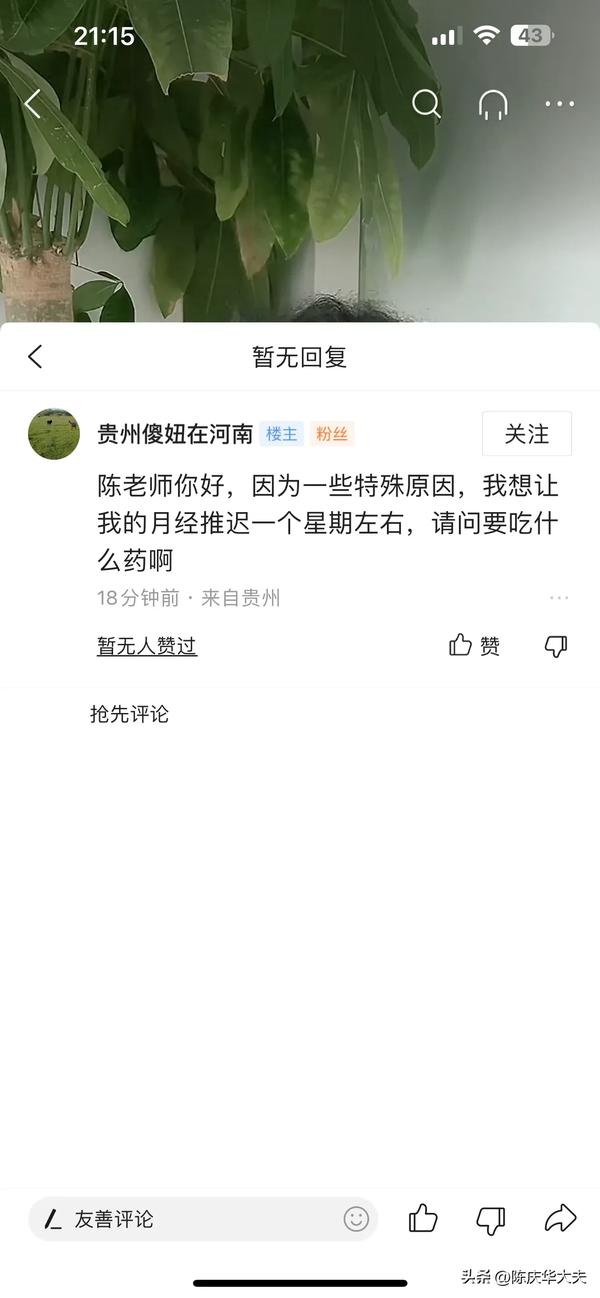The height and width of the screenshot is (1298, 600).
Task: Open the emoji picker in comment box
Action: click(356, 1219)
